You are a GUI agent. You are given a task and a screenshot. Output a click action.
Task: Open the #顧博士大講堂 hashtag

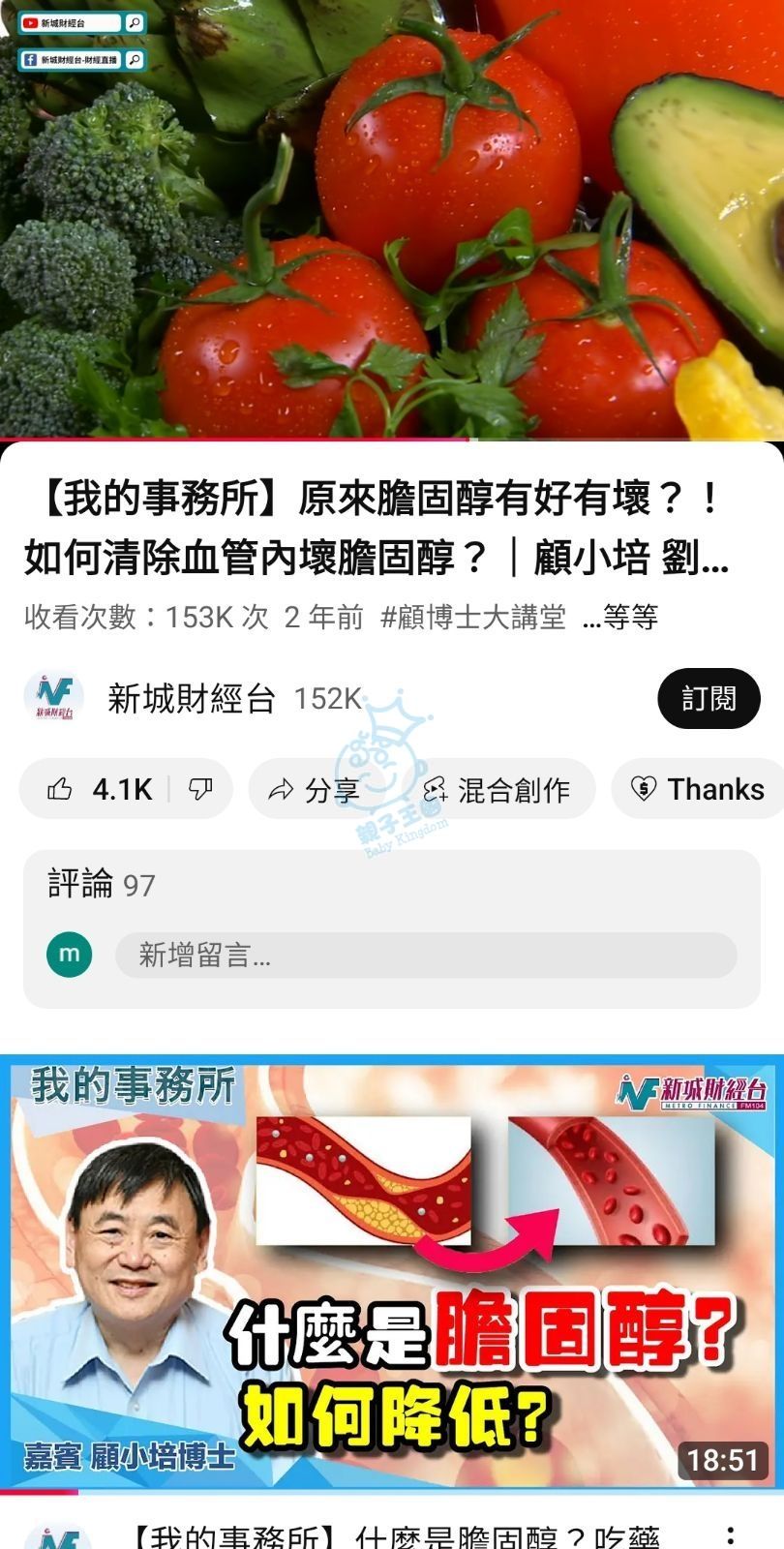click(473, 617)
